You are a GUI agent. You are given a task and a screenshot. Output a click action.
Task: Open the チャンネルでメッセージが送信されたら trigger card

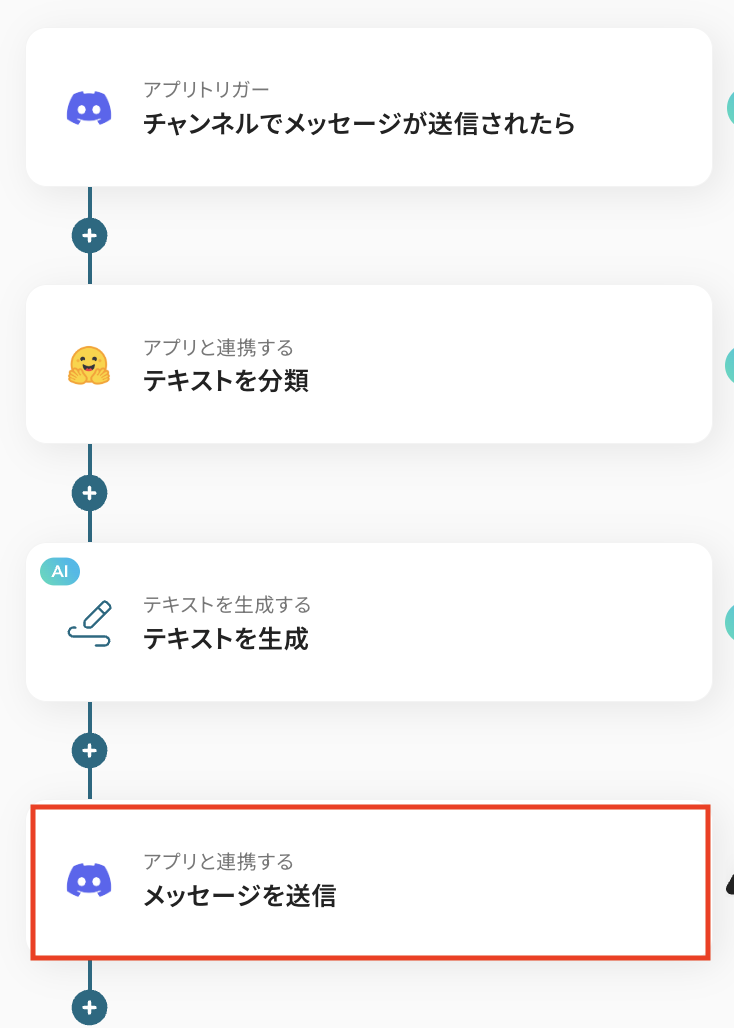click(368, 107)
